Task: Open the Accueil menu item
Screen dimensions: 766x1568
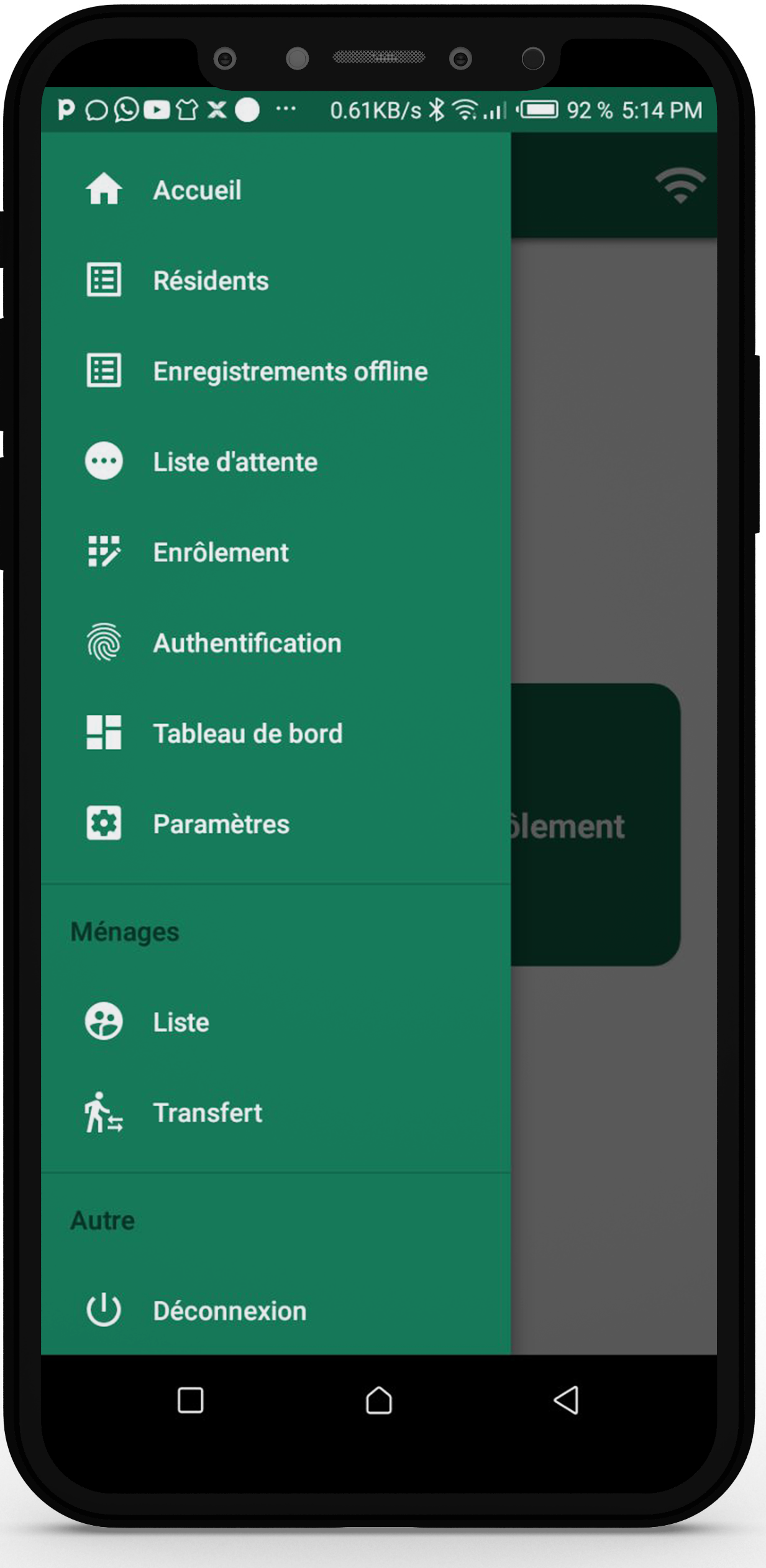Action: click(x=197, y=190)
